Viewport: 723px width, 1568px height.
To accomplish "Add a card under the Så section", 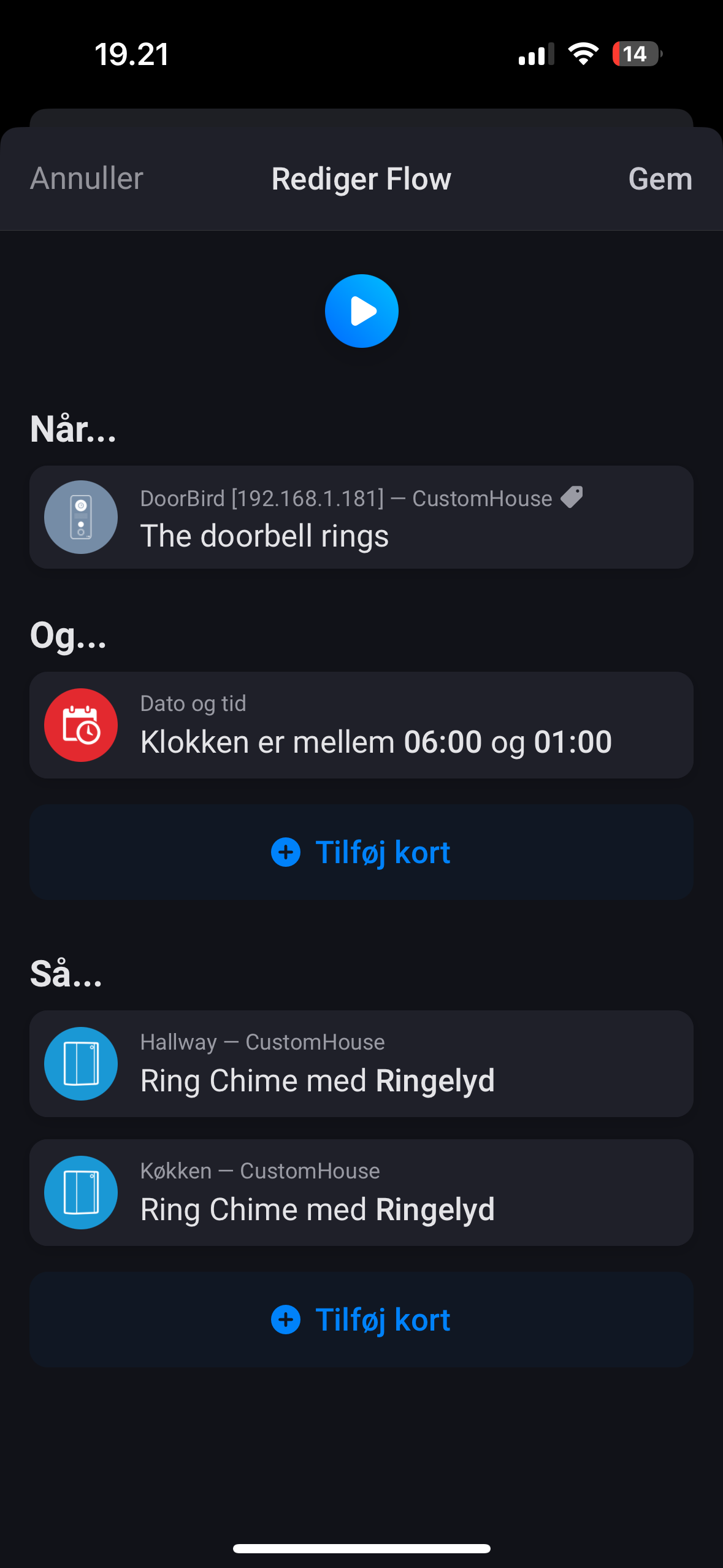I will coord(361,1320).
